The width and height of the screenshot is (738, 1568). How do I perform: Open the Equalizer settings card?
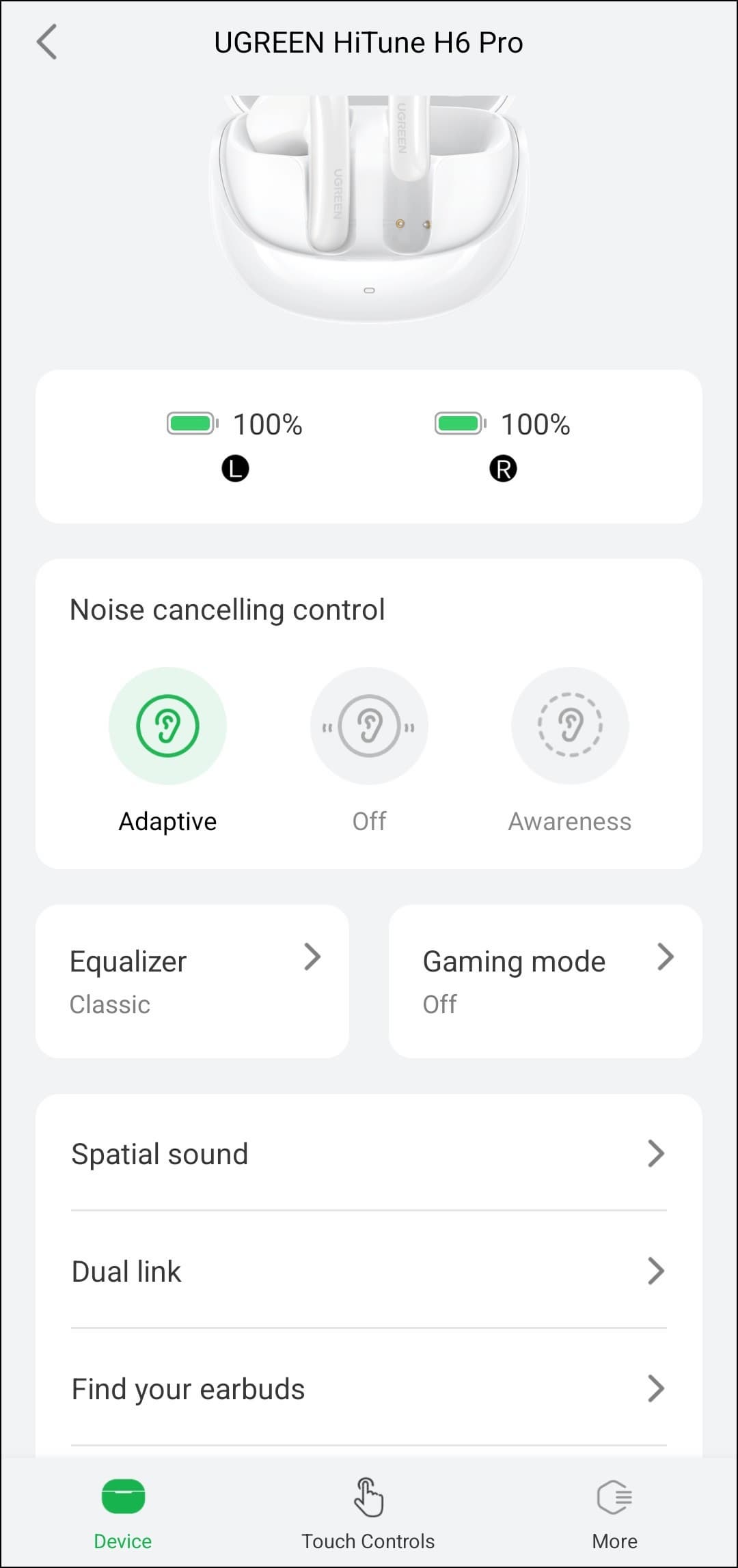click(192, 981)
